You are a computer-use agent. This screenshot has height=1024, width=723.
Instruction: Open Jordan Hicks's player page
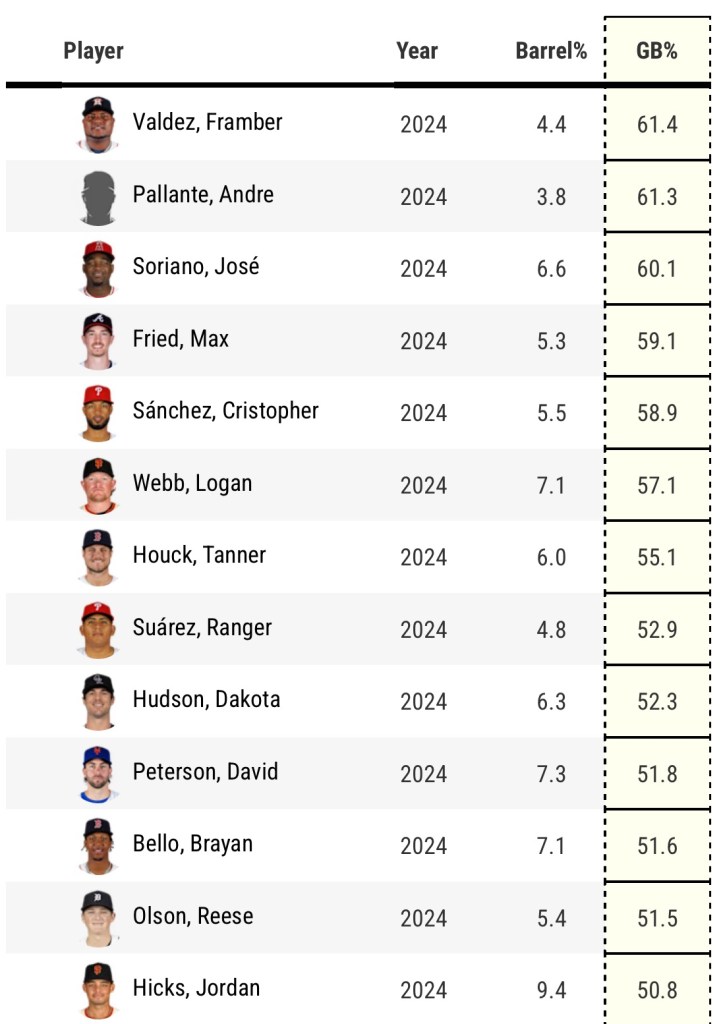pos(196,987)
